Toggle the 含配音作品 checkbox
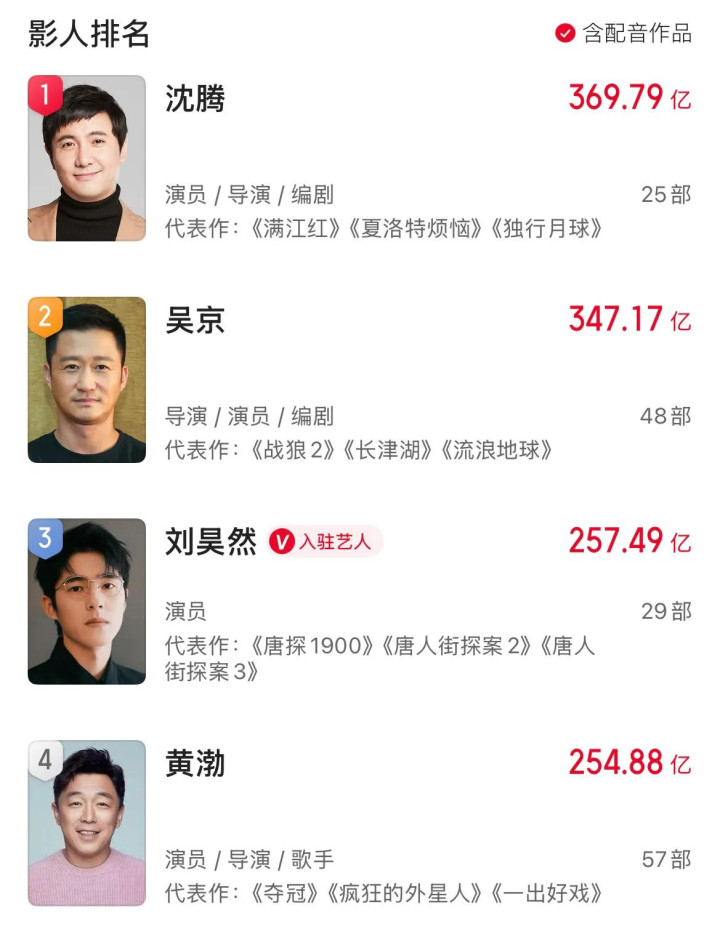The width and height of the screenshot is (720, 926). click(x=566, y=33)
